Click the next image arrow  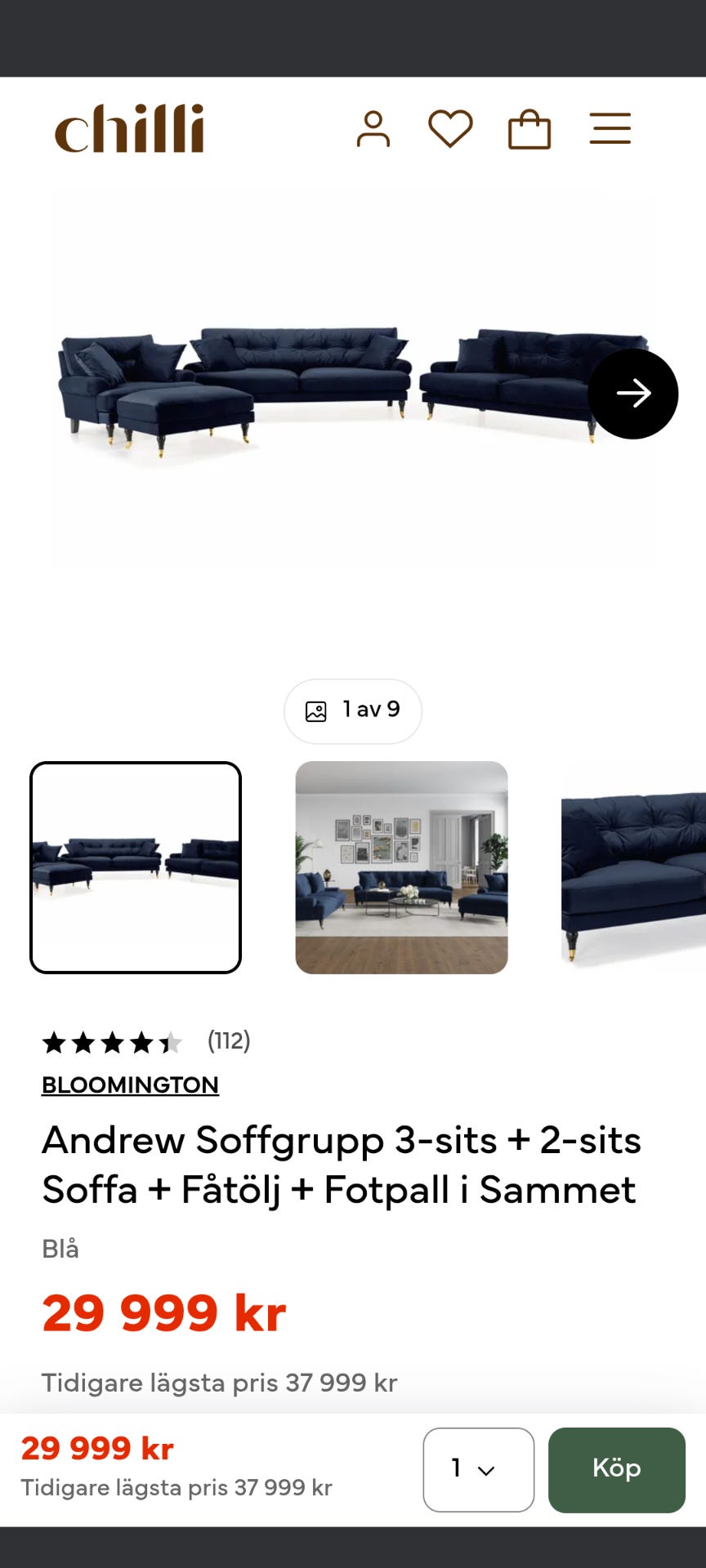pyautogui.click(x=633, y=394)
